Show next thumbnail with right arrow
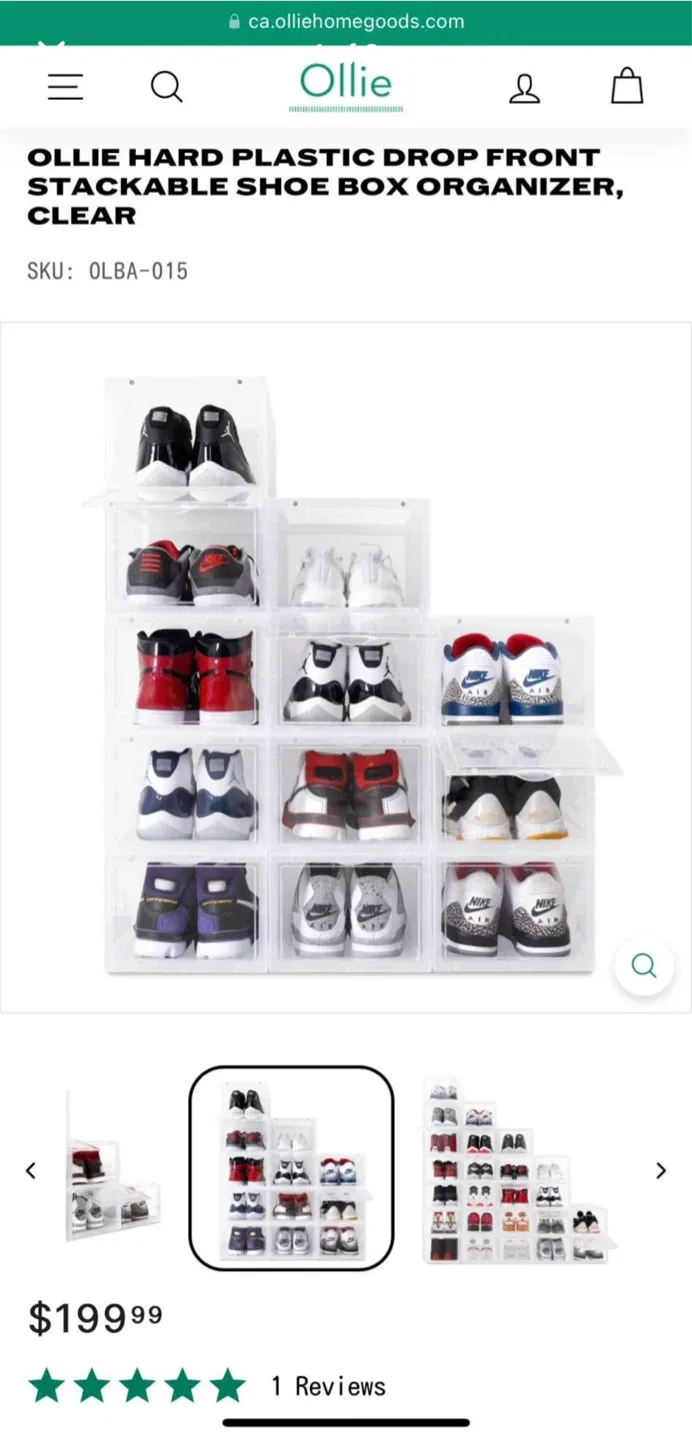 pyautogui.click(x=660, y=1170)
